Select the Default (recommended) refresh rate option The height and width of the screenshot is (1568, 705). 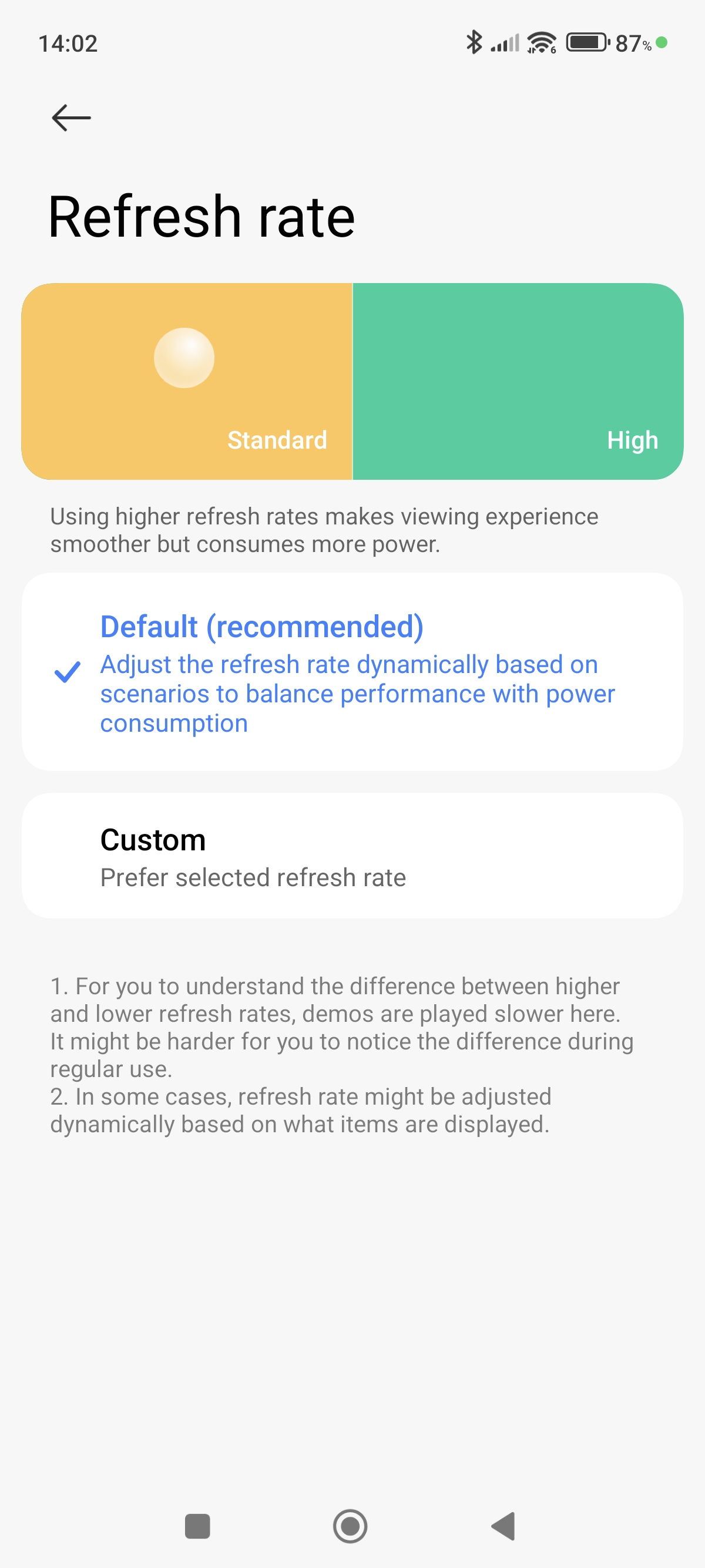click(352, 672)
